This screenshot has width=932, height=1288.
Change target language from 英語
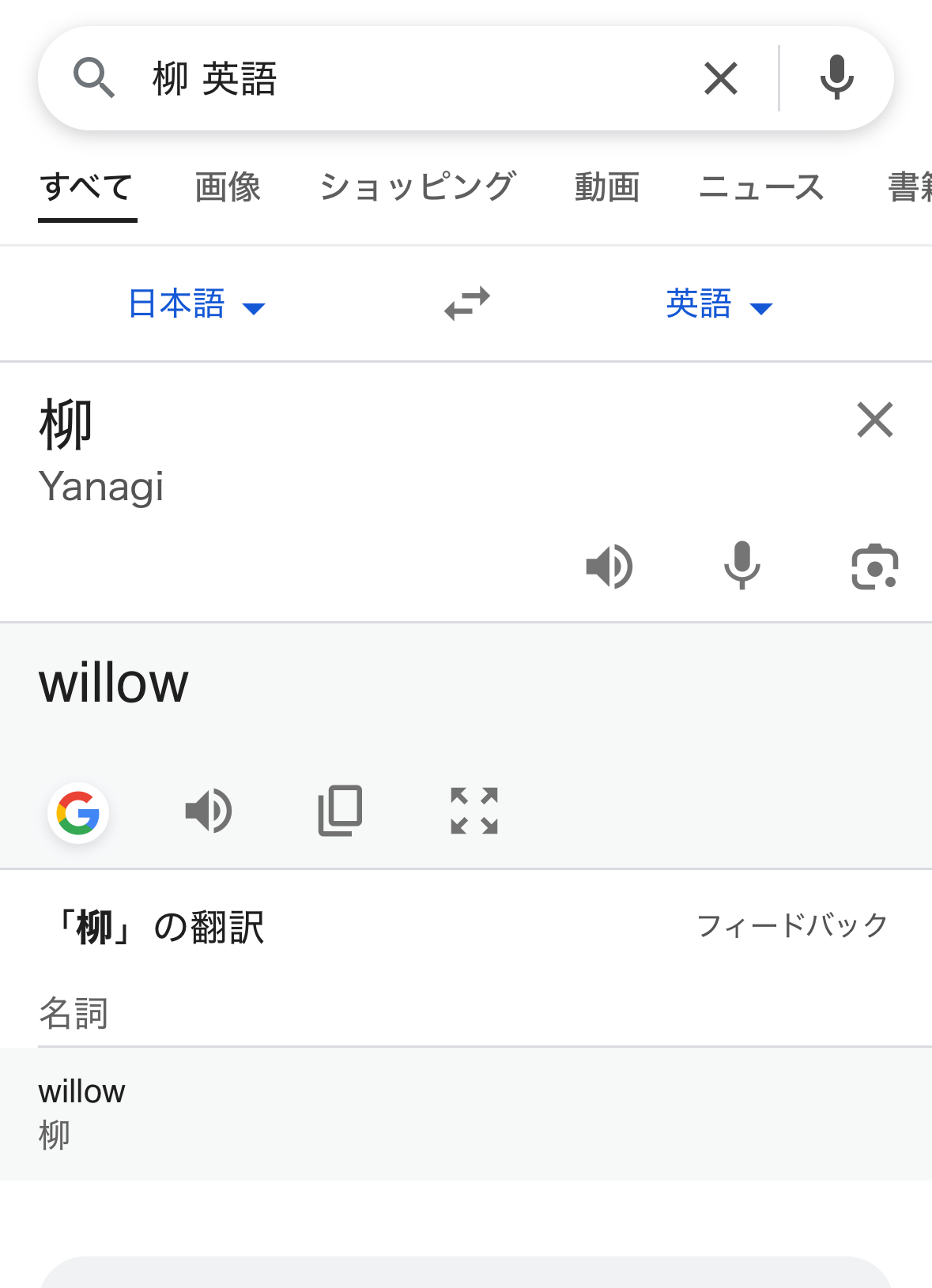(x=718, y=304)
